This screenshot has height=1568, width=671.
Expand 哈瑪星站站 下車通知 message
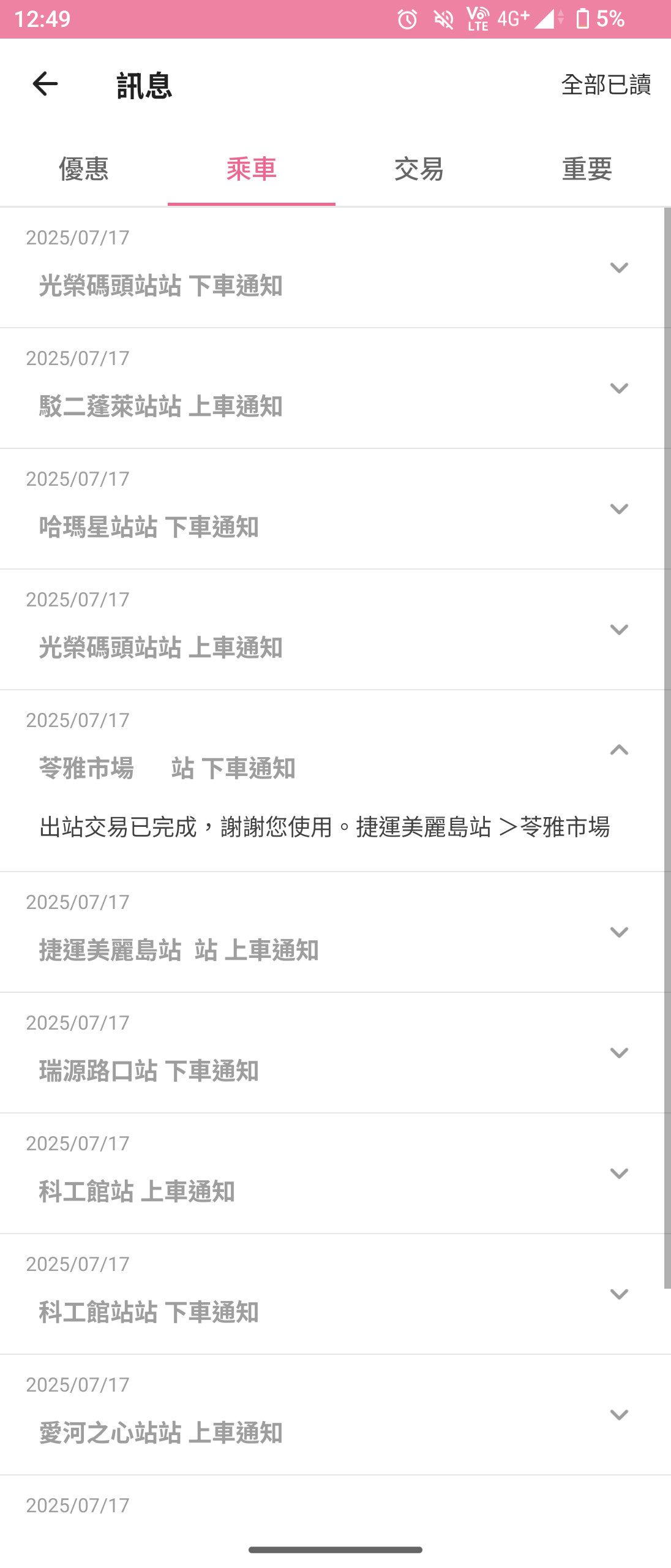619,509
